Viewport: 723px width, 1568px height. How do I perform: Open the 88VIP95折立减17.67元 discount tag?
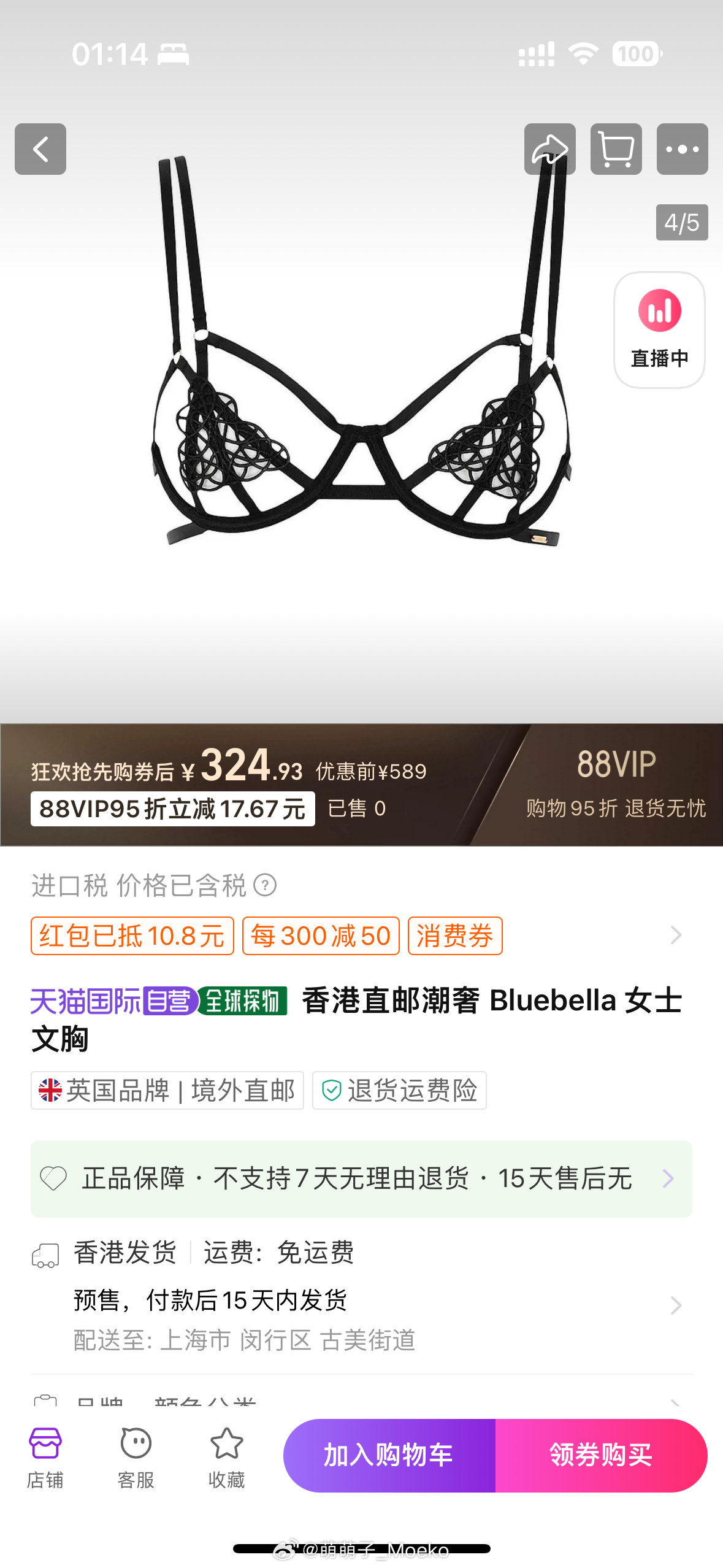172,809
